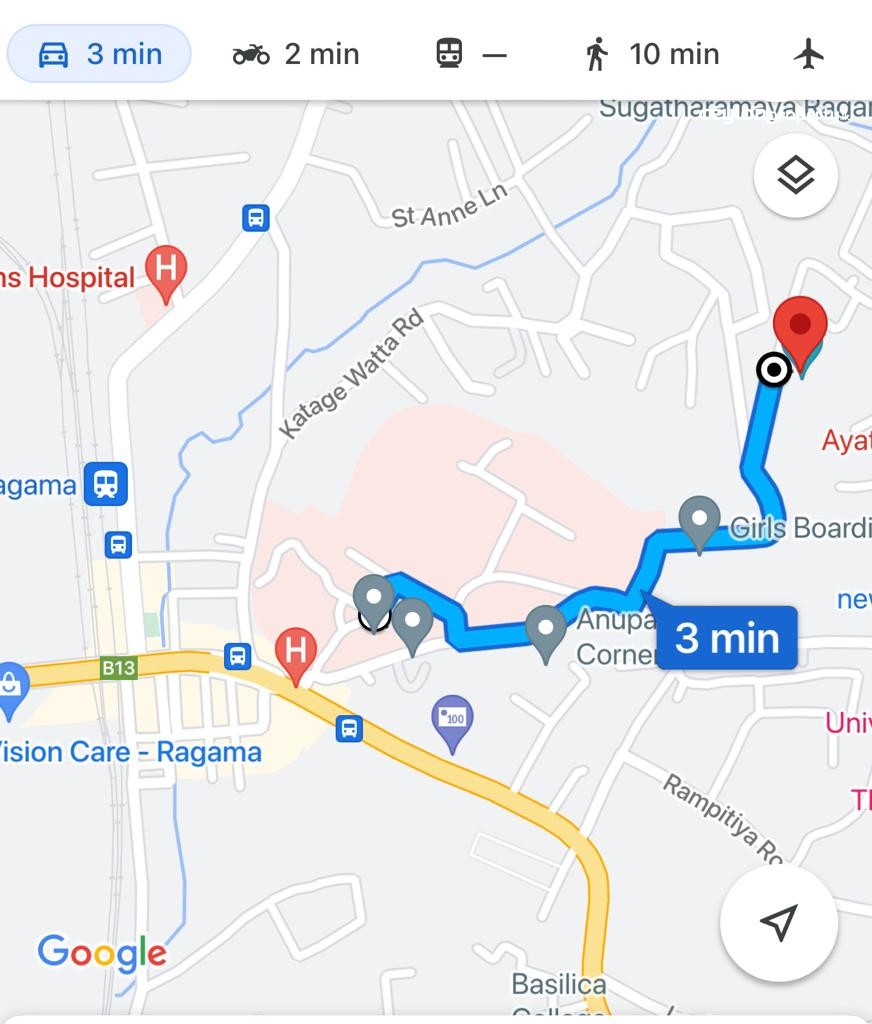Recenter map with the location arrow
The image size is (872, 1024).
pos(778,922)
